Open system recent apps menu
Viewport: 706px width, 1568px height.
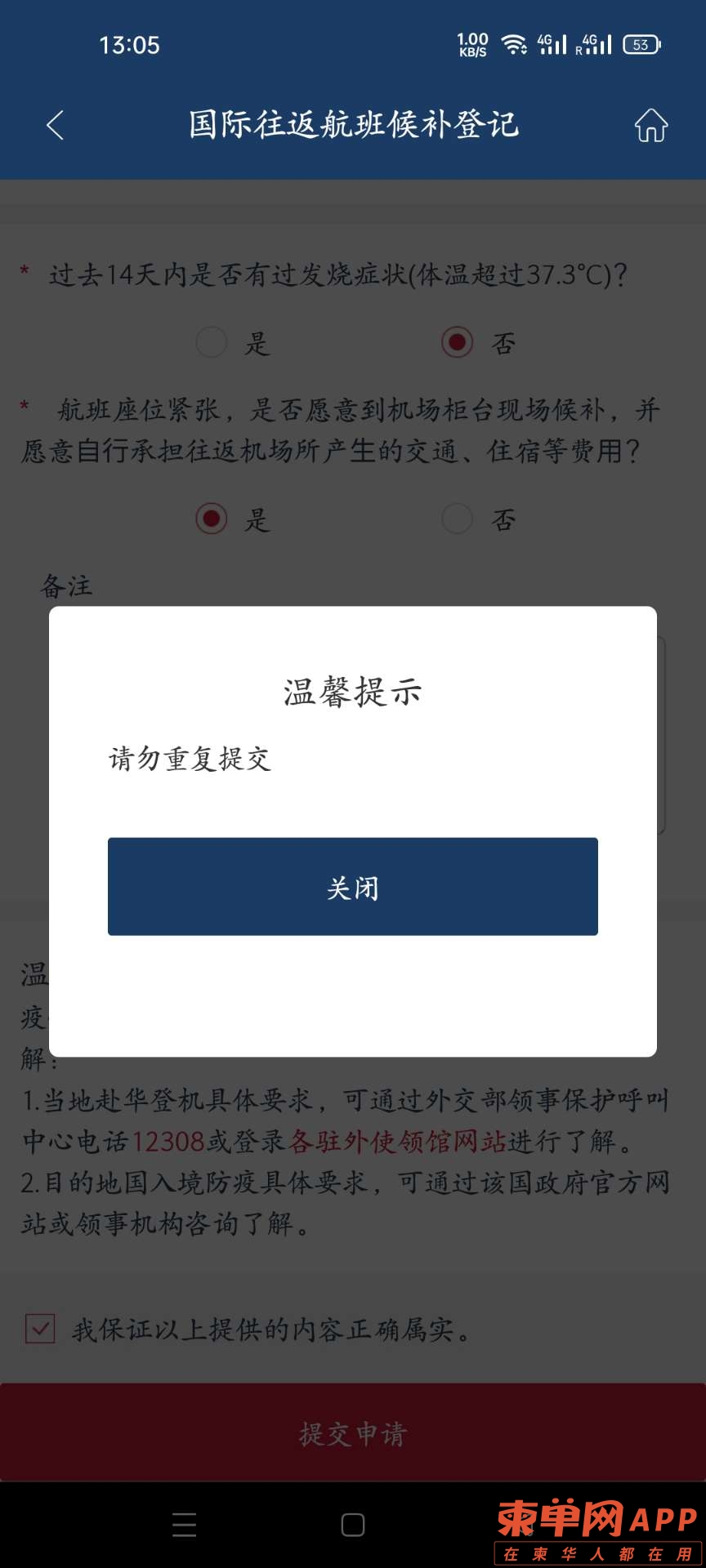[185, 1525]
